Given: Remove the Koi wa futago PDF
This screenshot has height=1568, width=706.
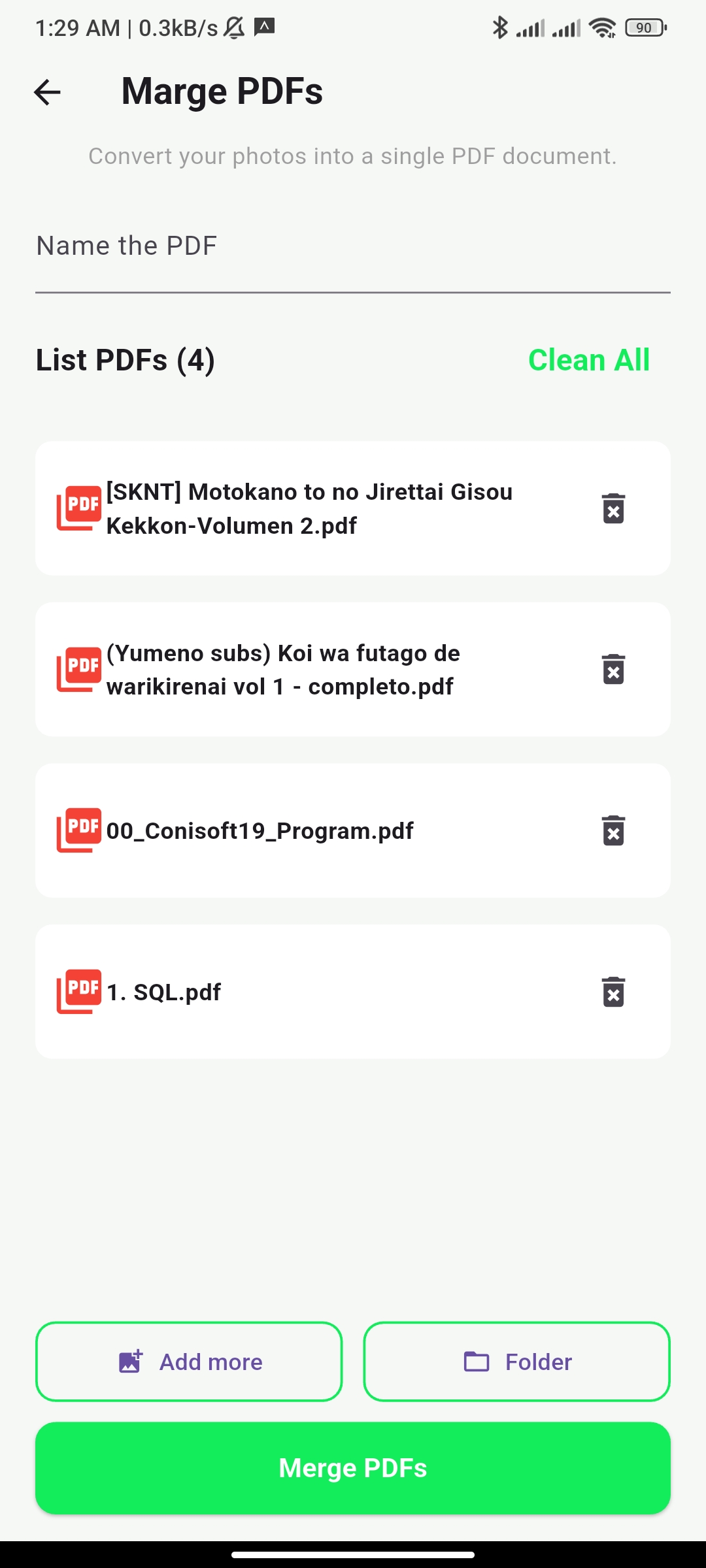Looking at the screenshot, I should click(613, 670).
